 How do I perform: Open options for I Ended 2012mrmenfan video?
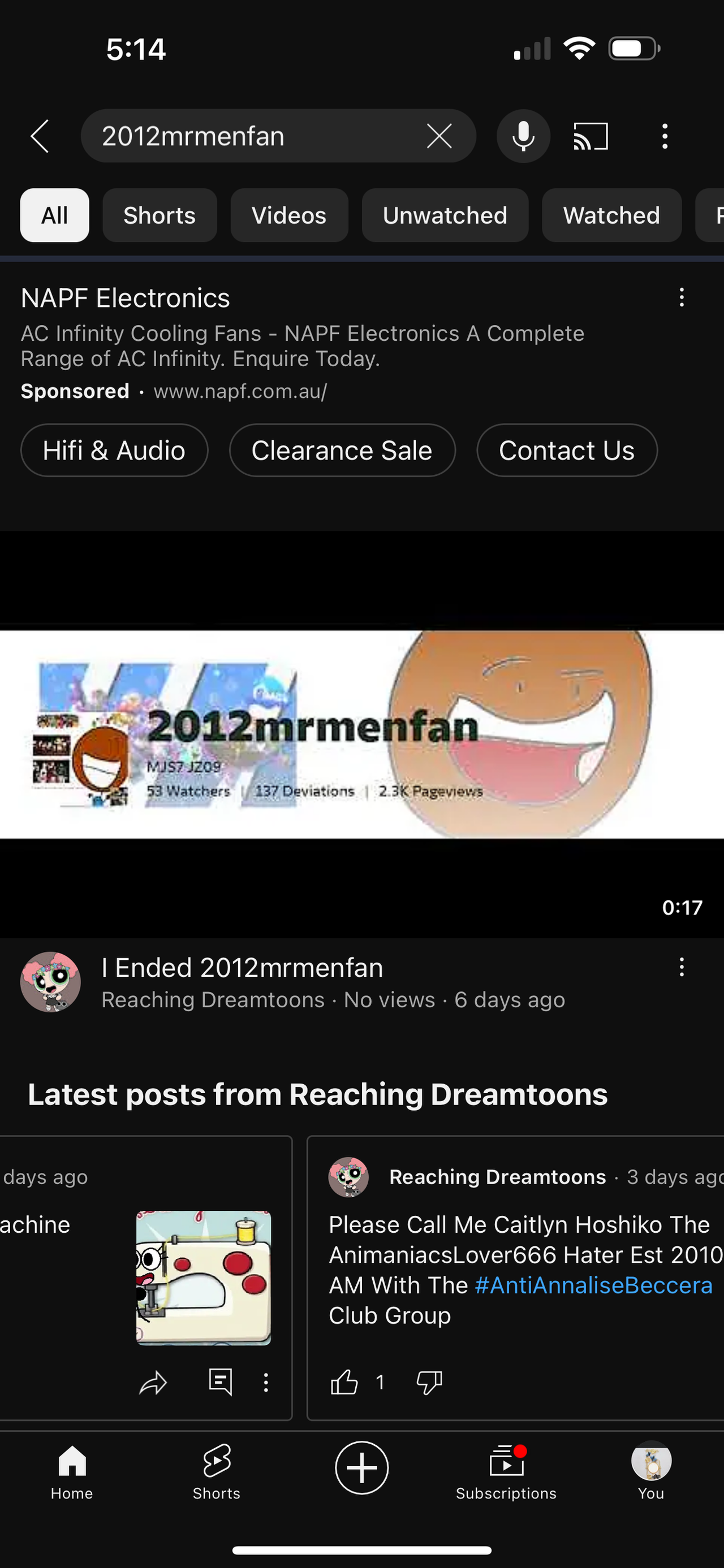(682, 967)
